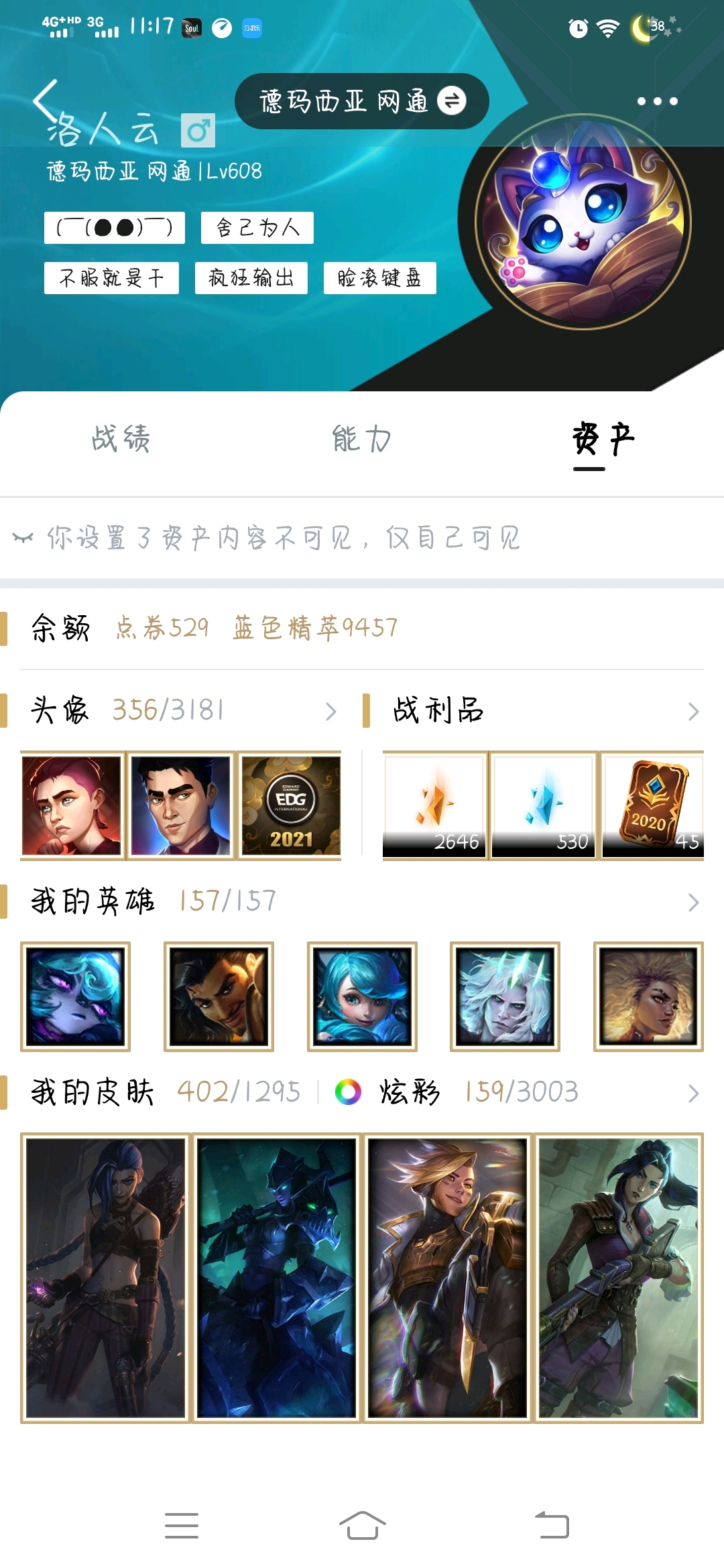The width and height of the screenshot is (724, 1568).
Task: Select the 资产 tab
Action: point(603,440)
